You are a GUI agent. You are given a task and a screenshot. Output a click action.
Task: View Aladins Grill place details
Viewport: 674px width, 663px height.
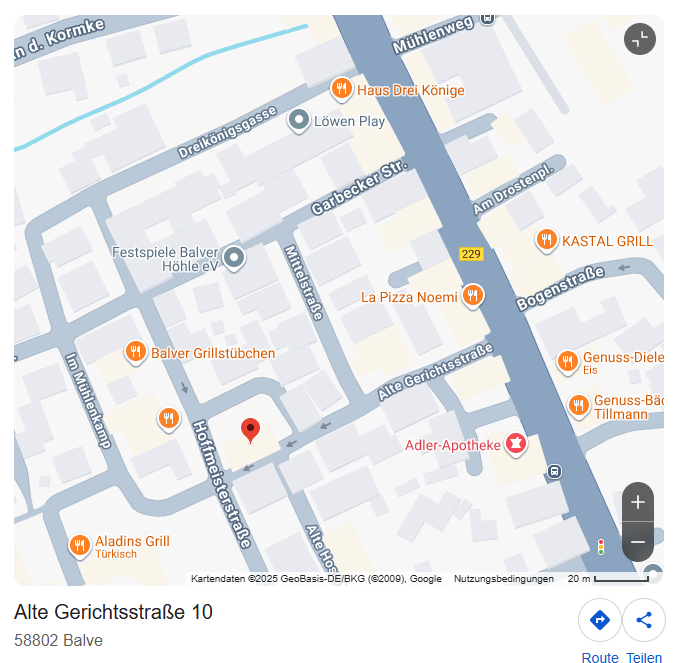(x=80, y=545)
